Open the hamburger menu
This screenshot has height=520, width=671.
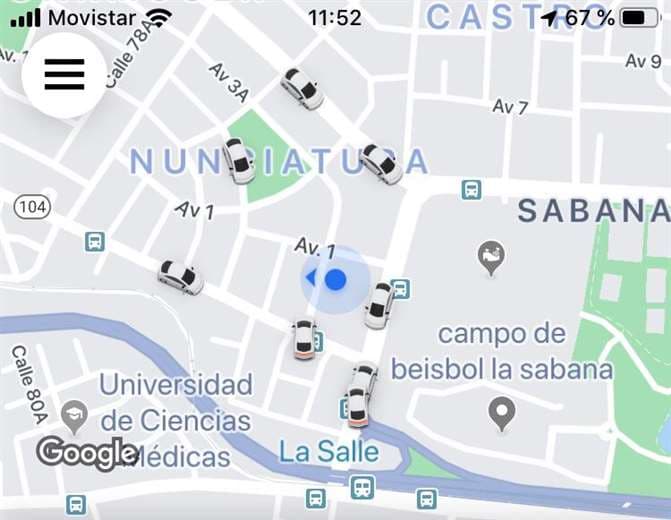(x=64, y=73)
